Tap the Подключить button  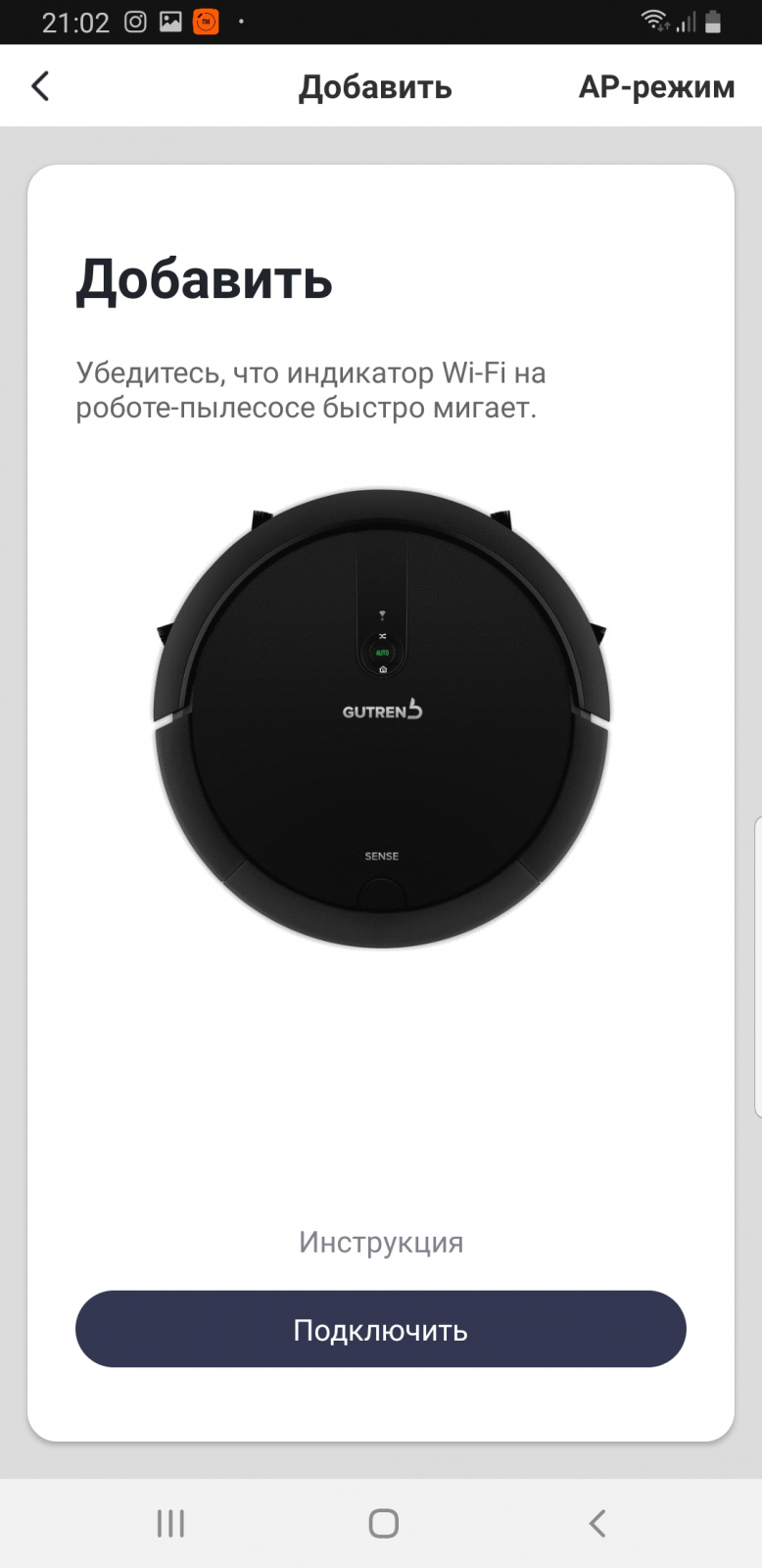tap(381, 1330)
